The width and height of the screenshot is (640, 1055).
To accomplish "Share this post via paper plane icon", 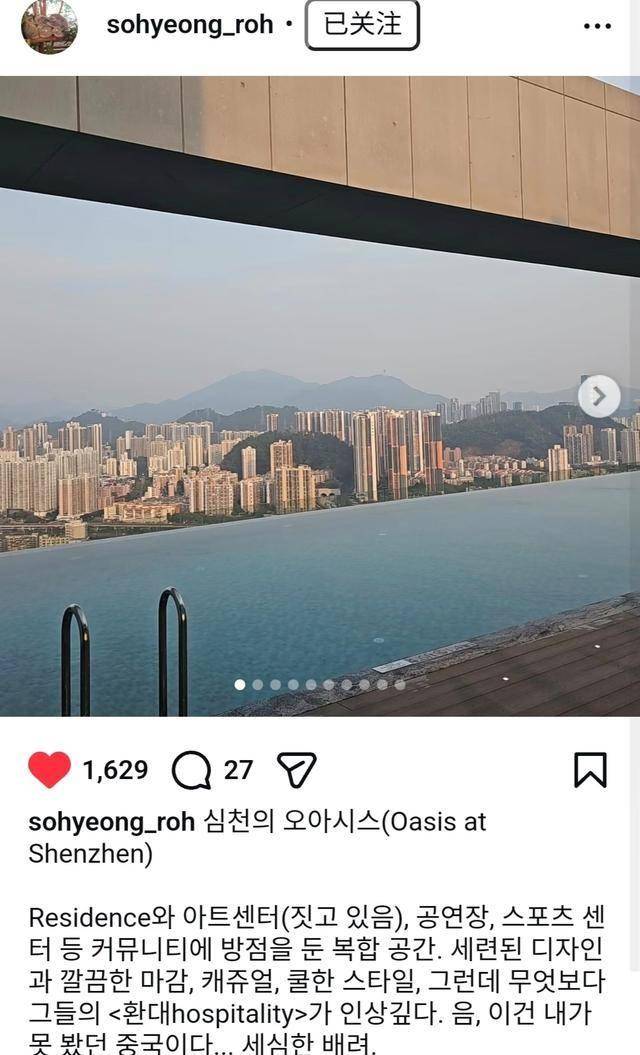I will pos(296,770).
